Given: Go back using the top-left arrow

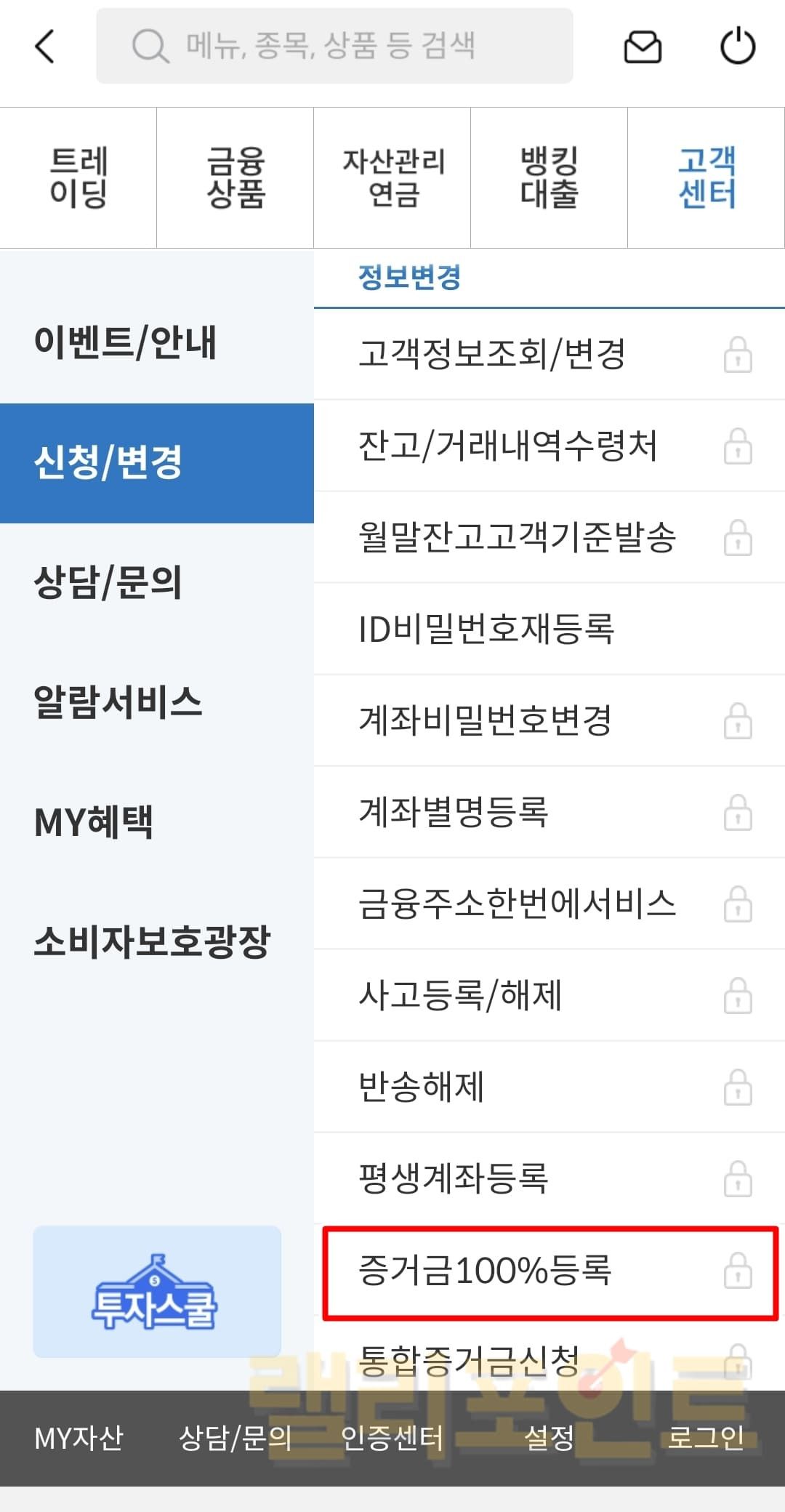Looking at the screenshot, I should tap(45, 47).
